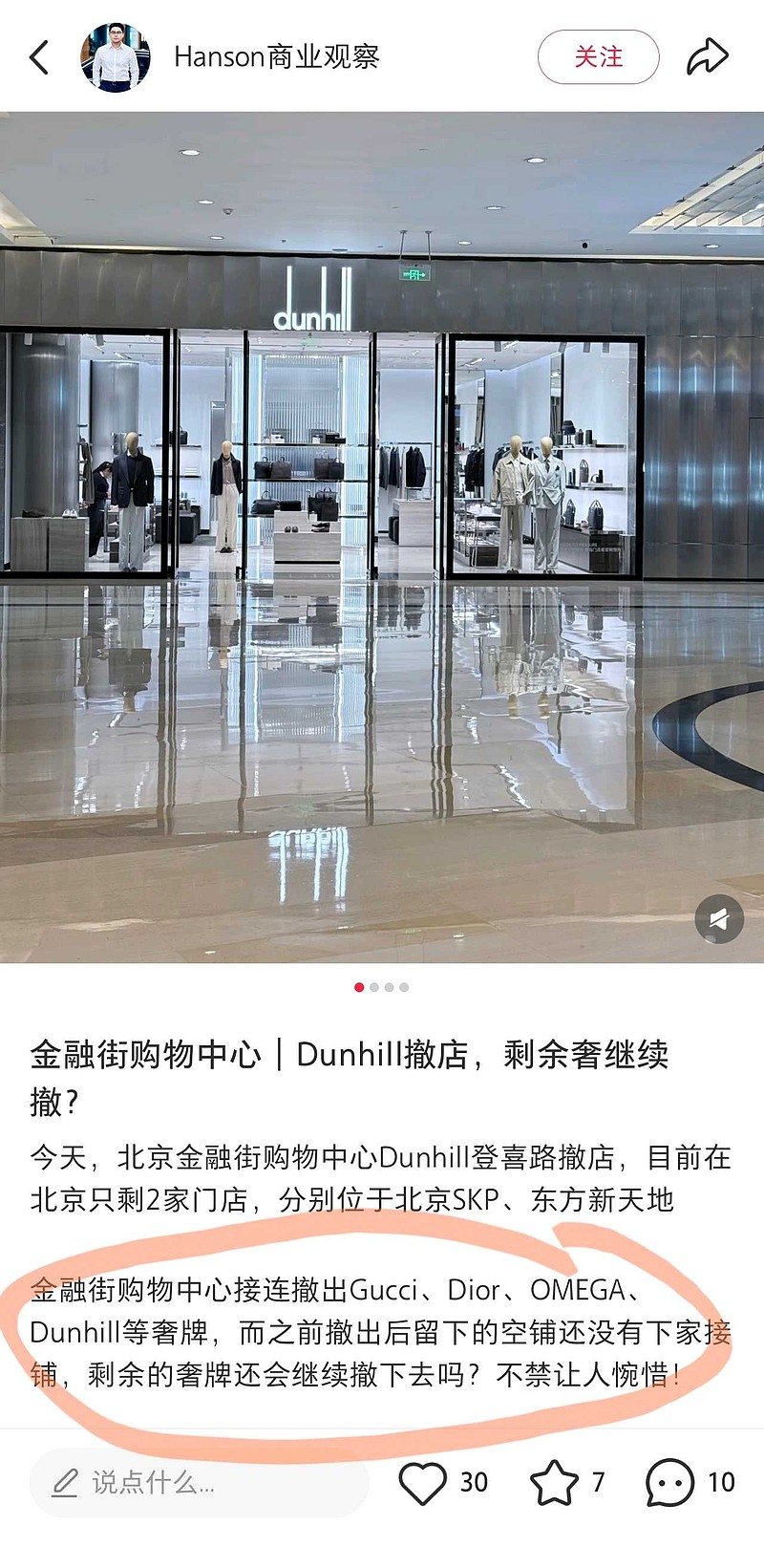Jump to the fourth carousel dot

(406, 989)
